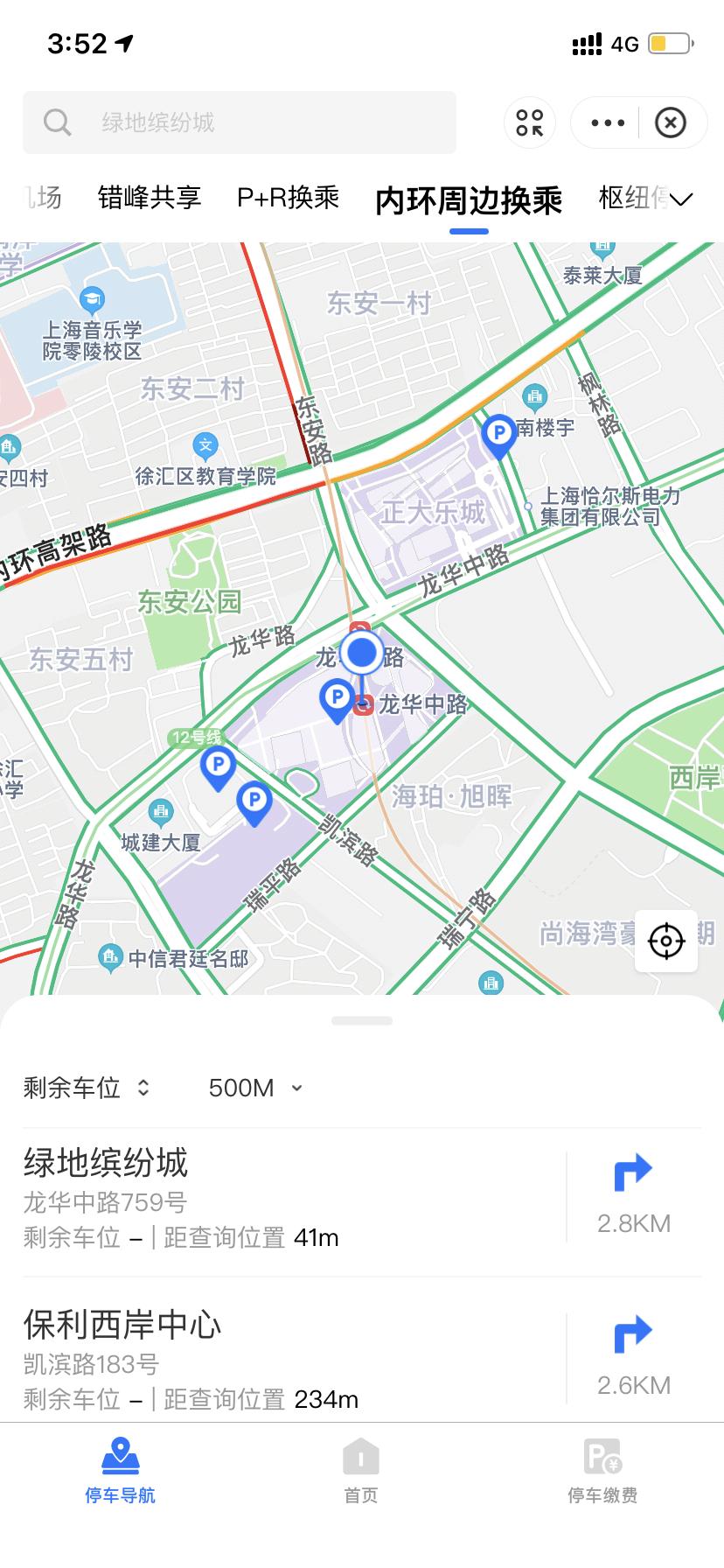This screenshot has height=1568, width=724.
Task: Recenter map on current location
Action: pyautogui.click(x=666, y=941)
